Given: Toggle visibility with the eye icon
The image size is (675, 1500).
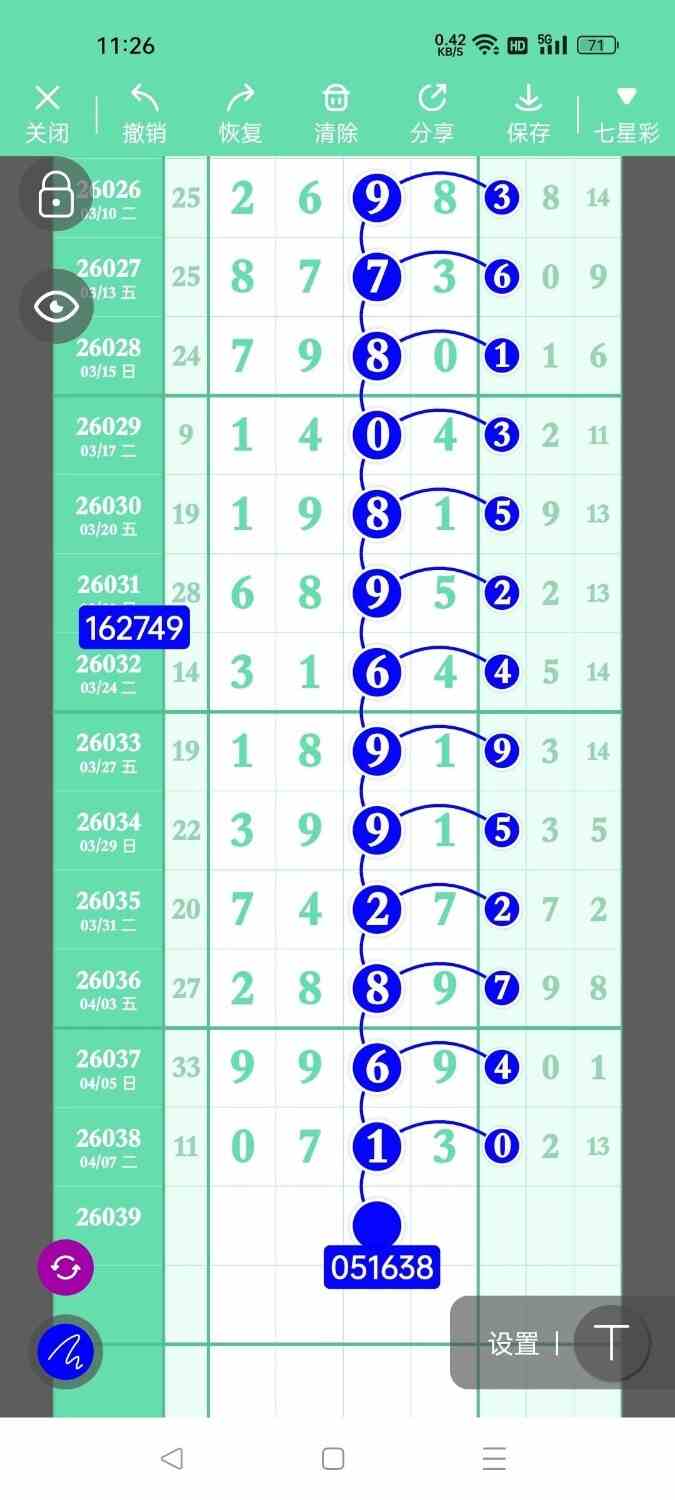Looking at the screenshot, I should point(56,306).
